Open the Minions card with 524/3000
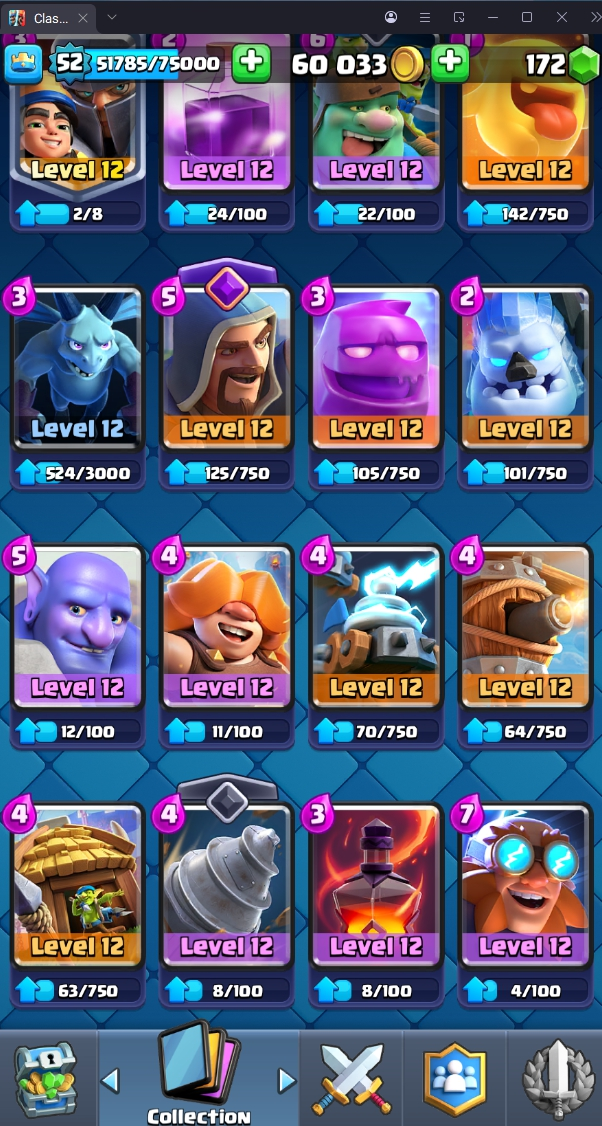602x1126 pixels. (x=77, y=370)
